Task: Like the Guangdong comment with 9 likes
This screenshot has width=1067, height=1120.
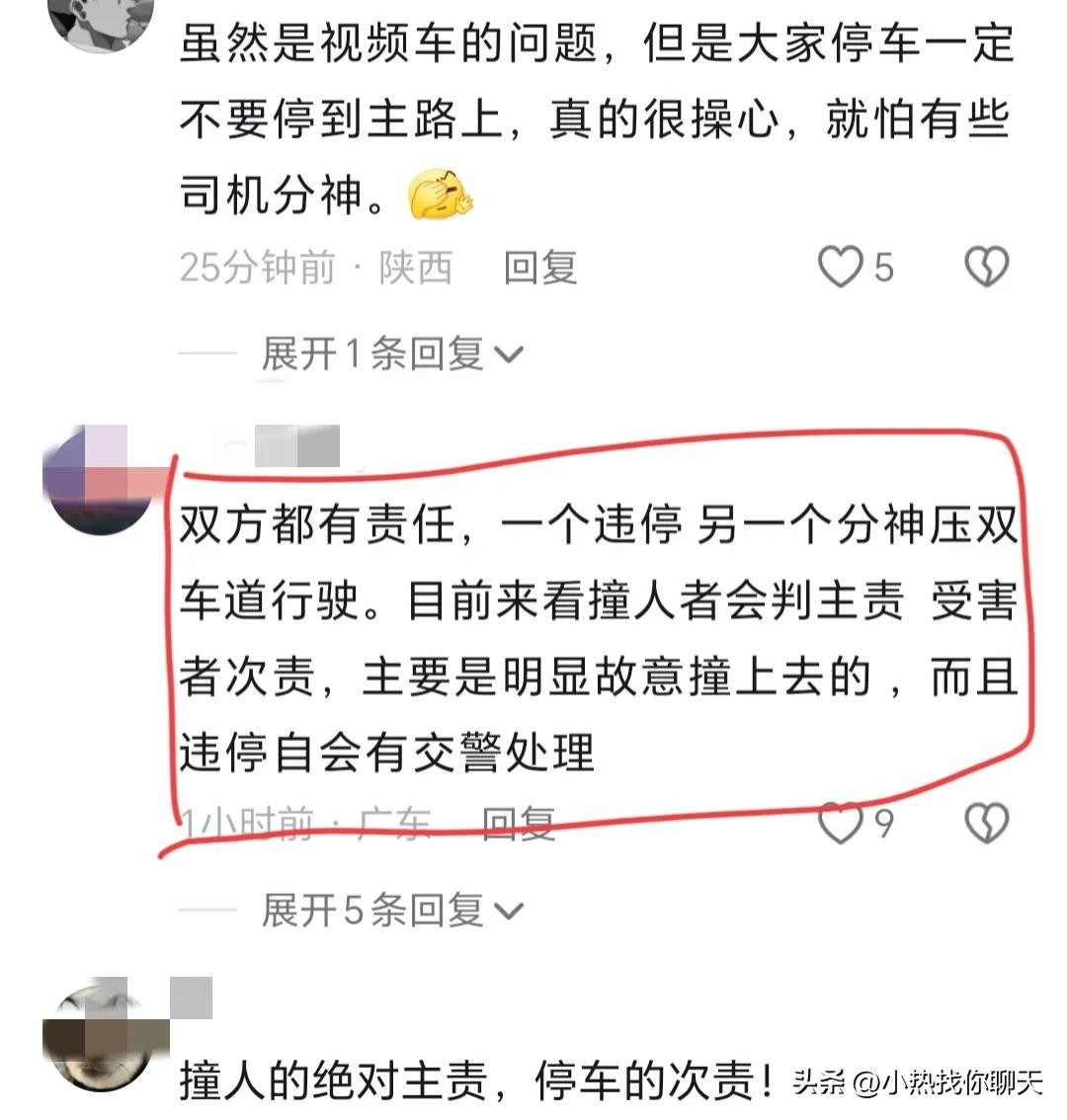Action: coord(841,823)
